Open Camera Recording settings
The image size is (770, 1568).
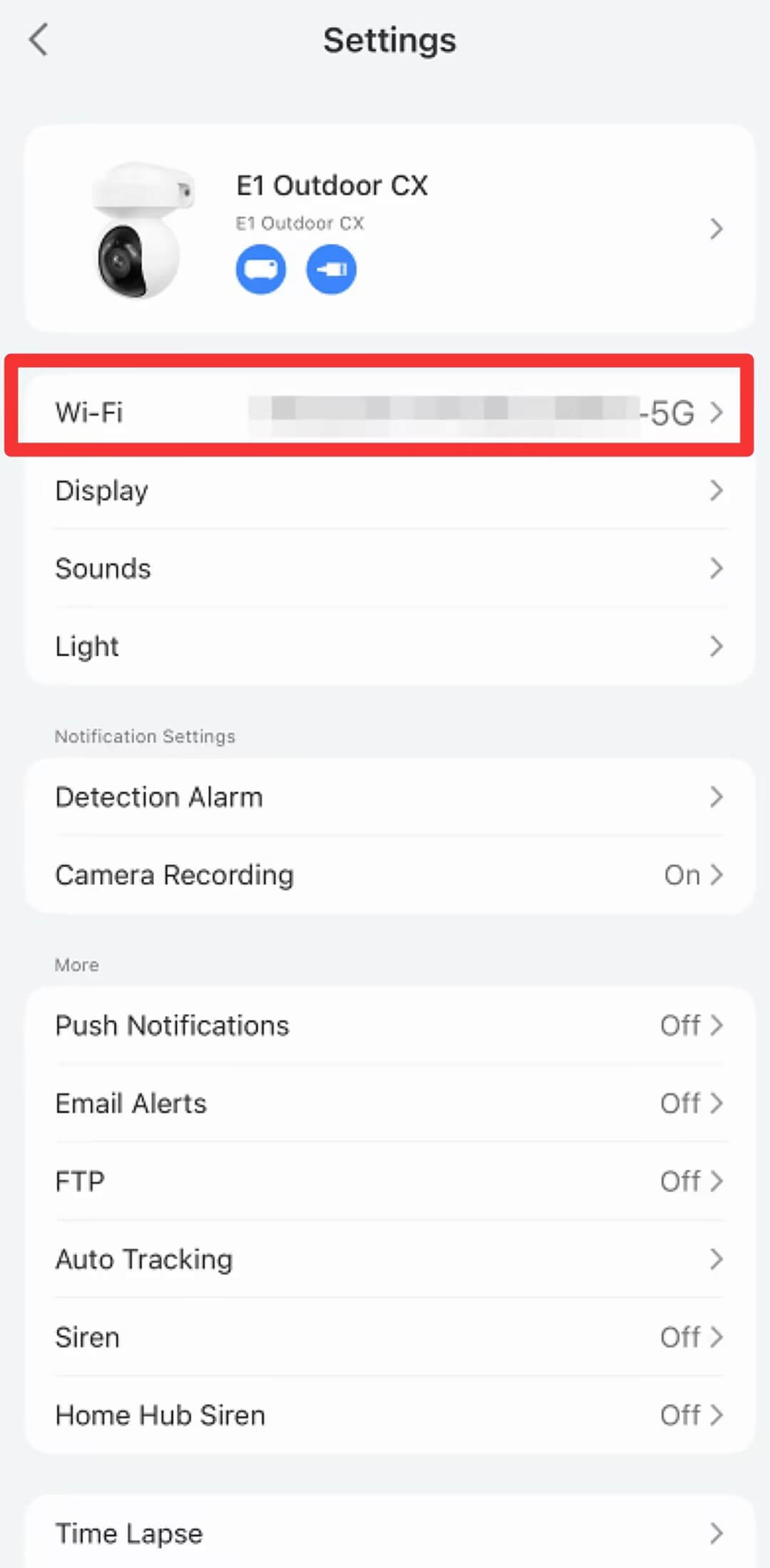coord(389,875)
